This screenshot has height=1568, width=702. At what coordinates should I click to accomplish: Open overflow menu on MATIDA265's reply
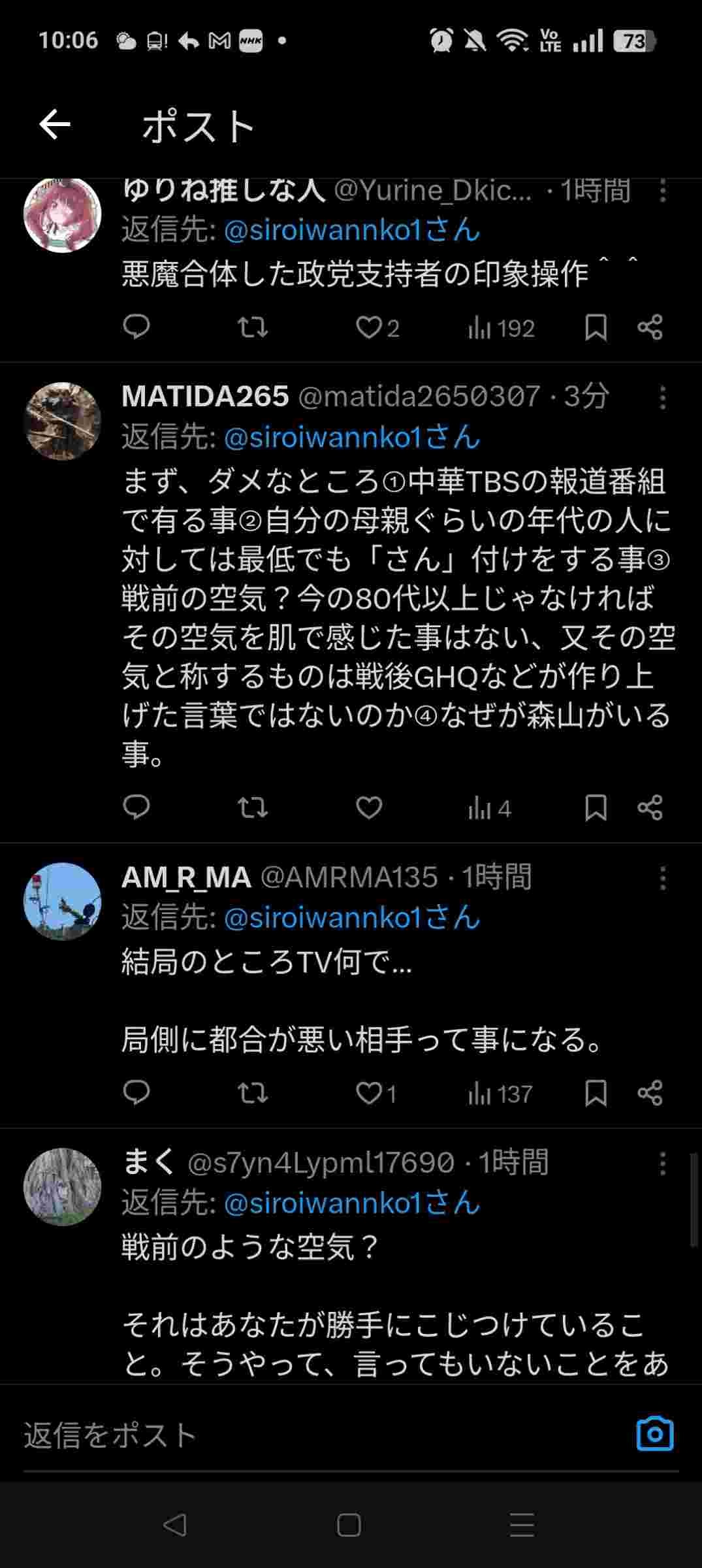tap(662, 397)
